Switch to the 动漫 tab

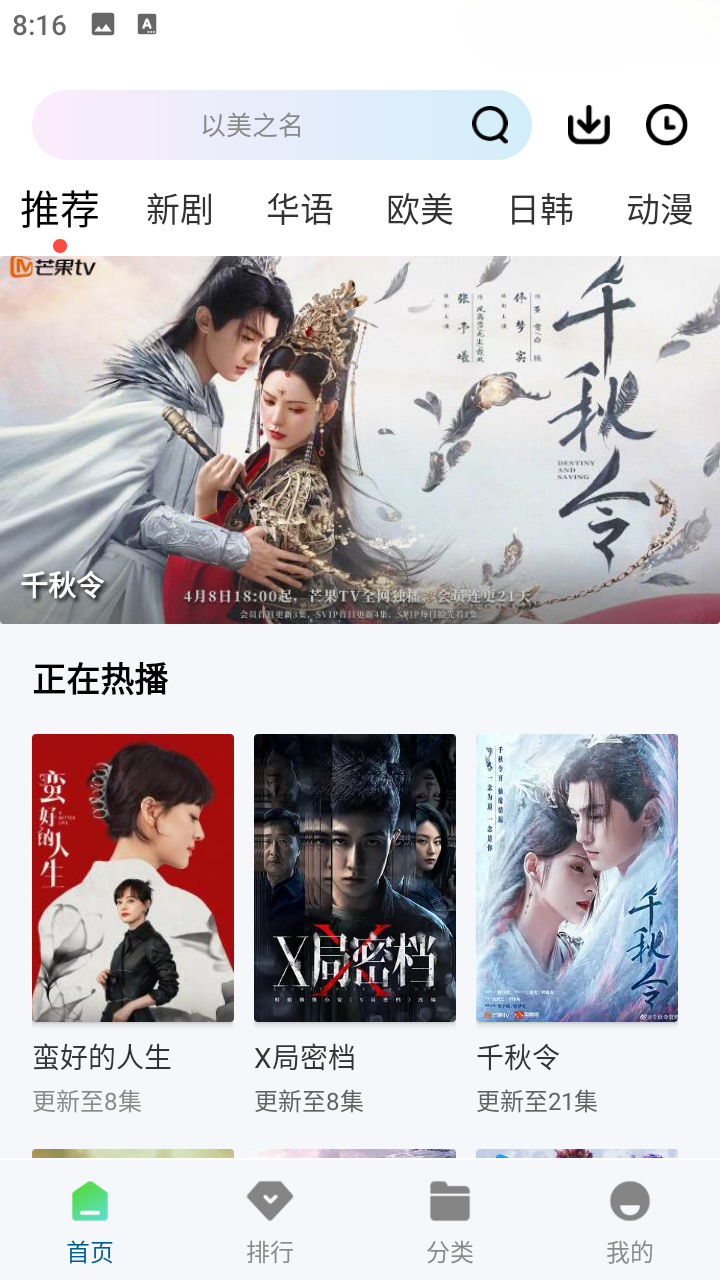point(660,210)
